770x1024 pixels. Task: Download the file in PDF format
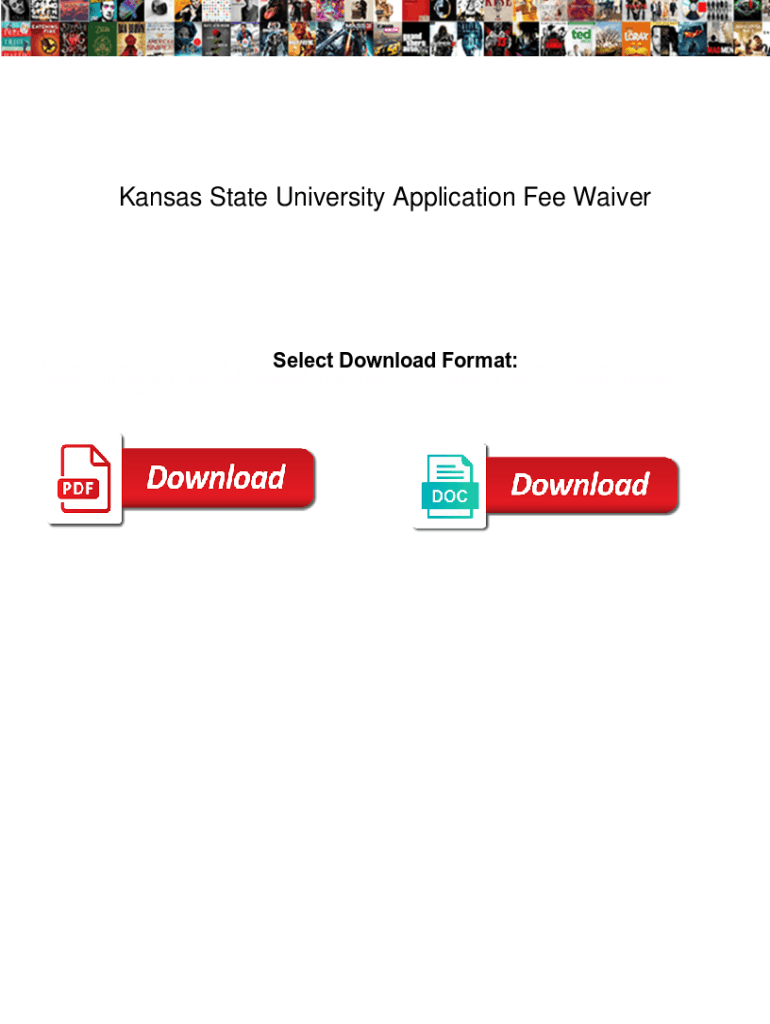[x=183, y=479]
